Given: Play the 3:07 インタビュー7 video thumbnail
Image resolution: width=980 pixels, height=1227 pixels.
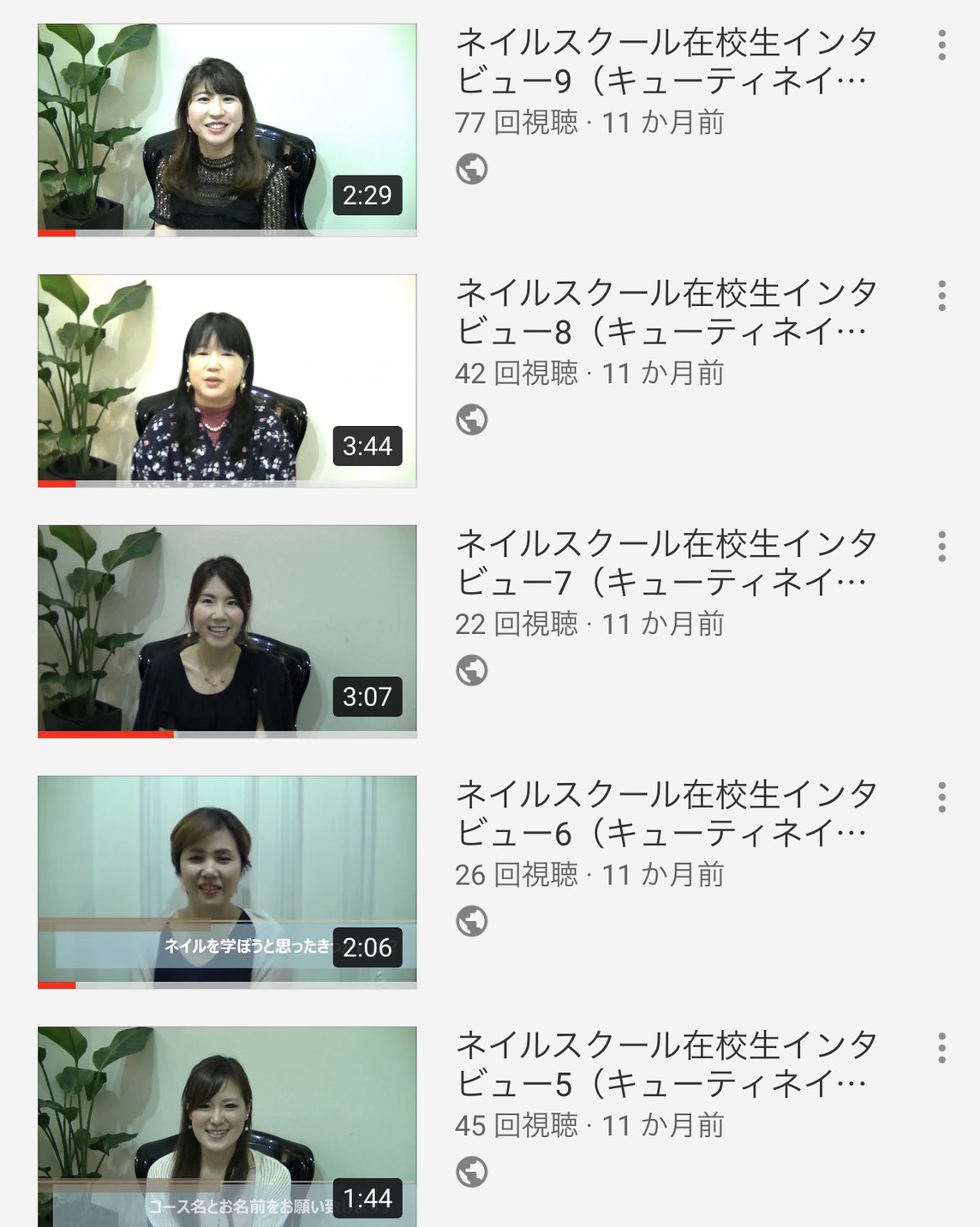Looking at the screenshot, I should [227, 630].
